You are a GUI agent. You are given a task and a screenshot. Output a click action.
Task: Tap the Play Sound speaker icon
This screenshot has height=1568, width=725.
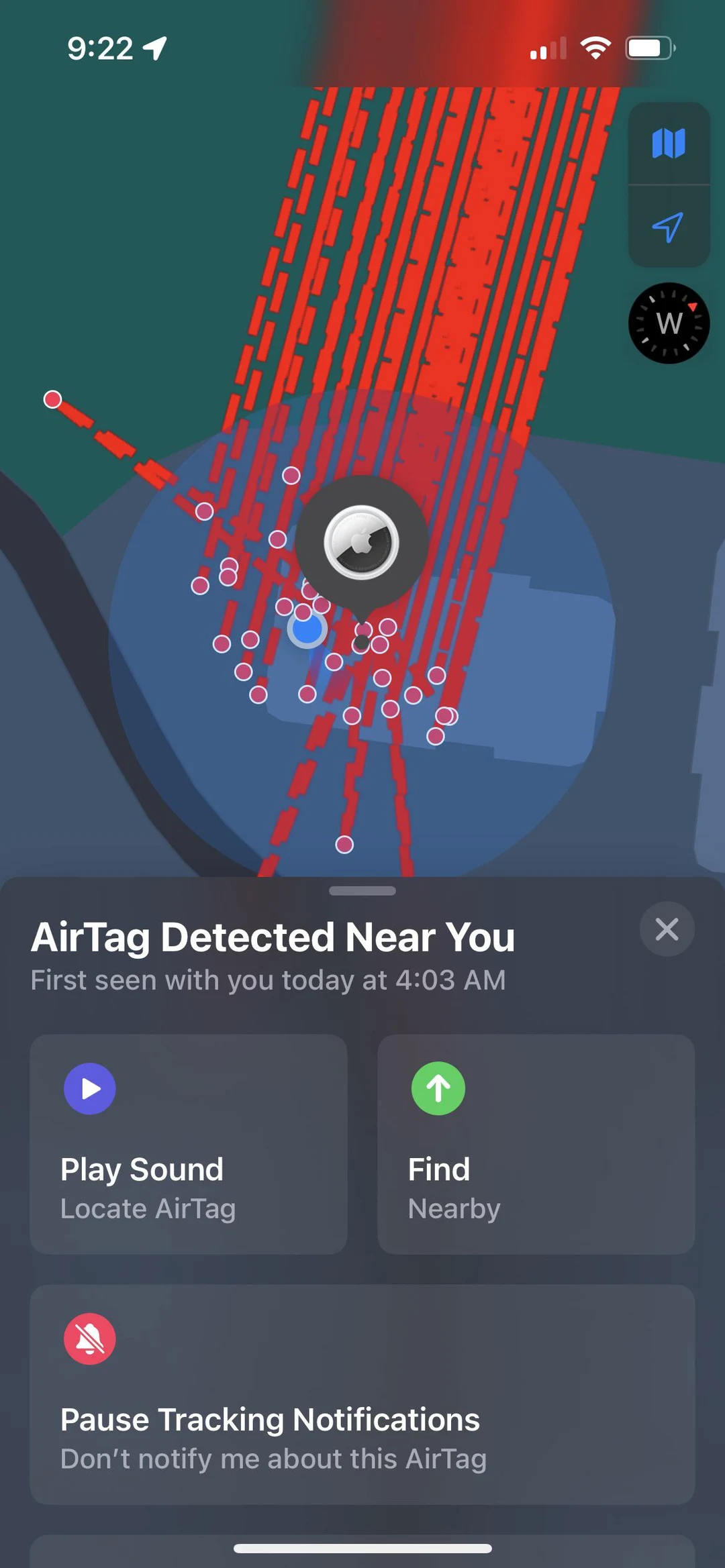[89, 1088]
